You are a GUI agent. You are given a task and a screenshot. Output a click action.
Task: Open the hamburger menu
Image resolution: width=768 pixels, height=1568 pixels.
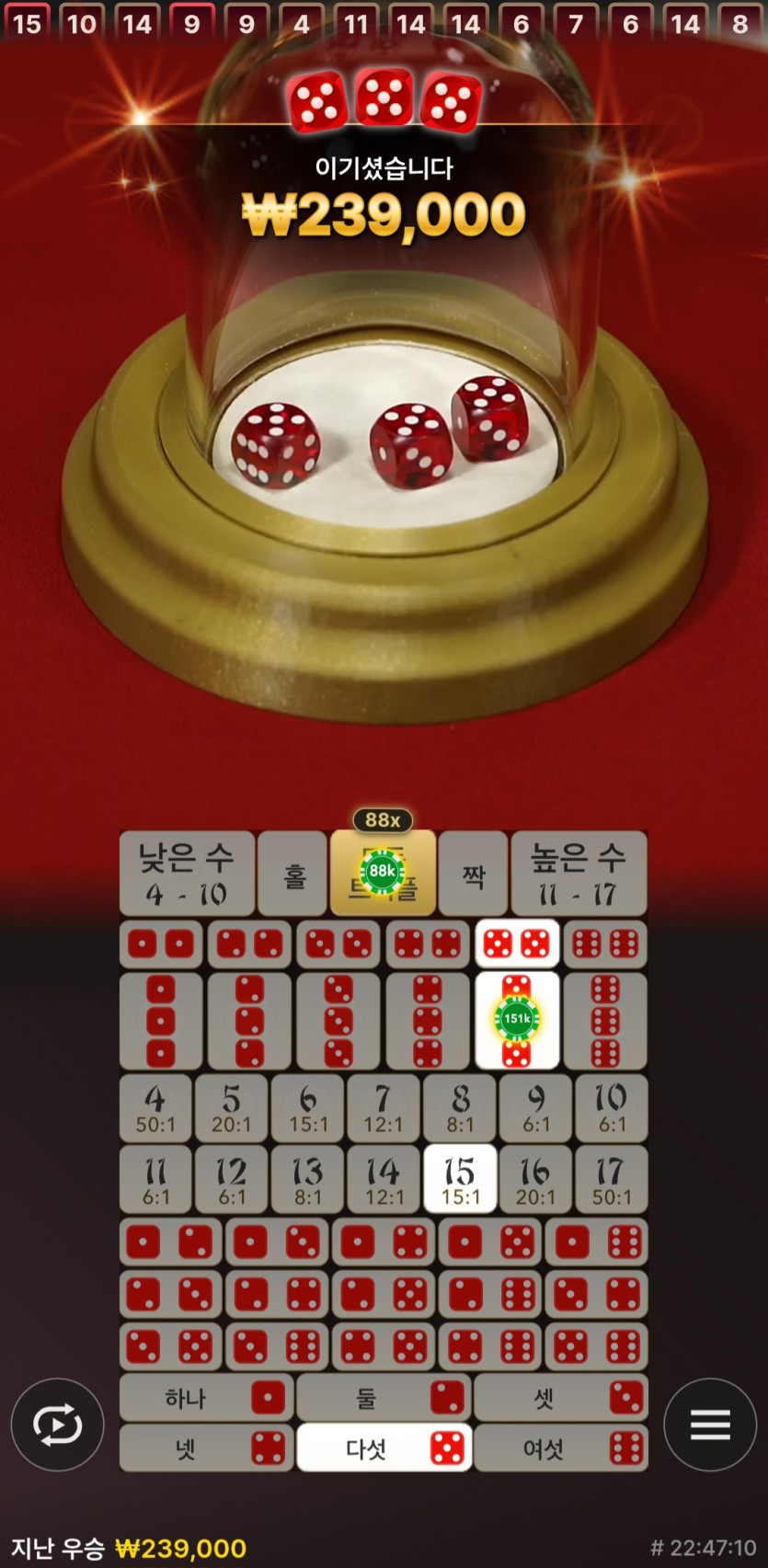click(710, 1425)
